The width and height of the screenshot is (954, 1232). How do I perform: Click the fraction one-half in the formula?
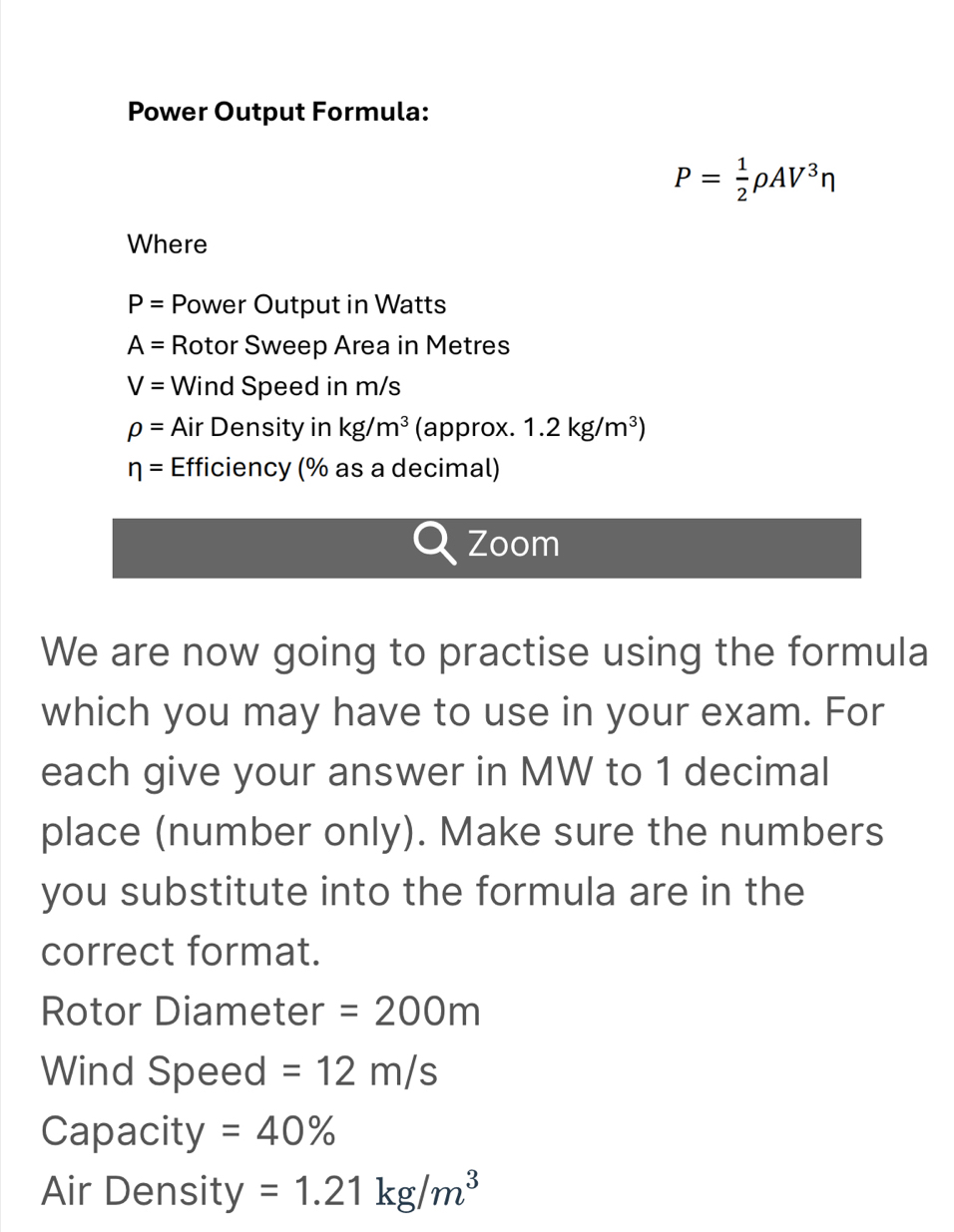coord(742,178)
